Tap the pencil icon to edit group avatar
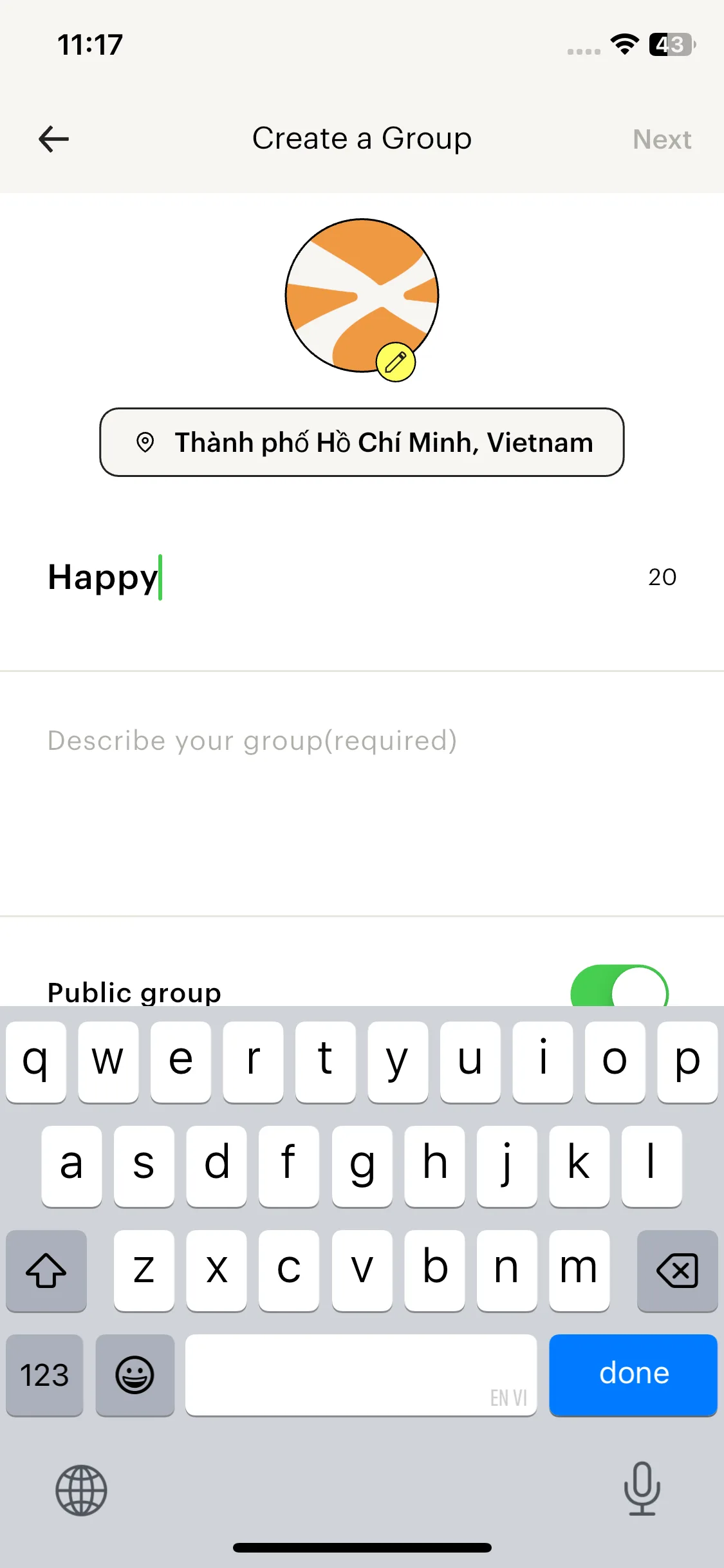 click(396, 360)
